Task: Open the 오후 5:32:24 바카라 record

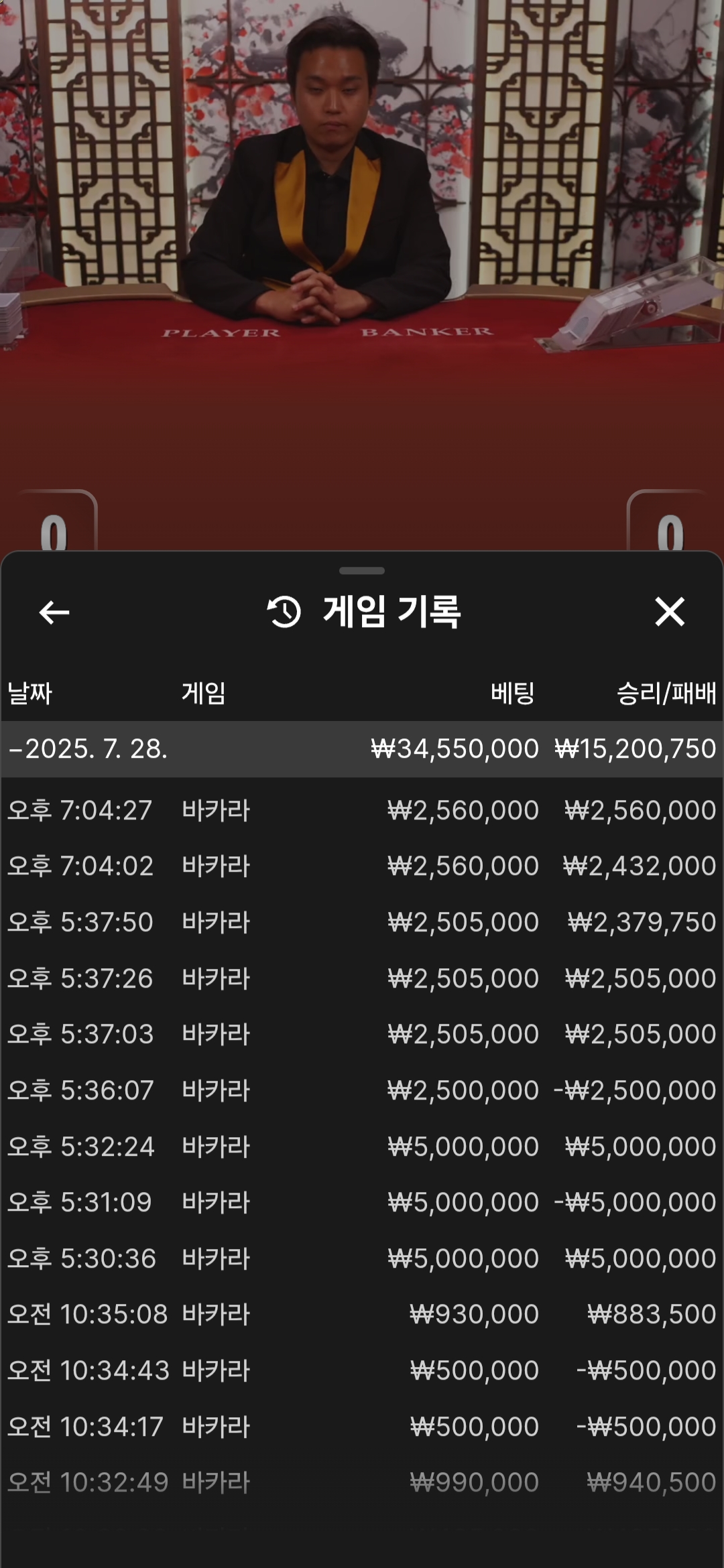Action: tap(362, 1147)
